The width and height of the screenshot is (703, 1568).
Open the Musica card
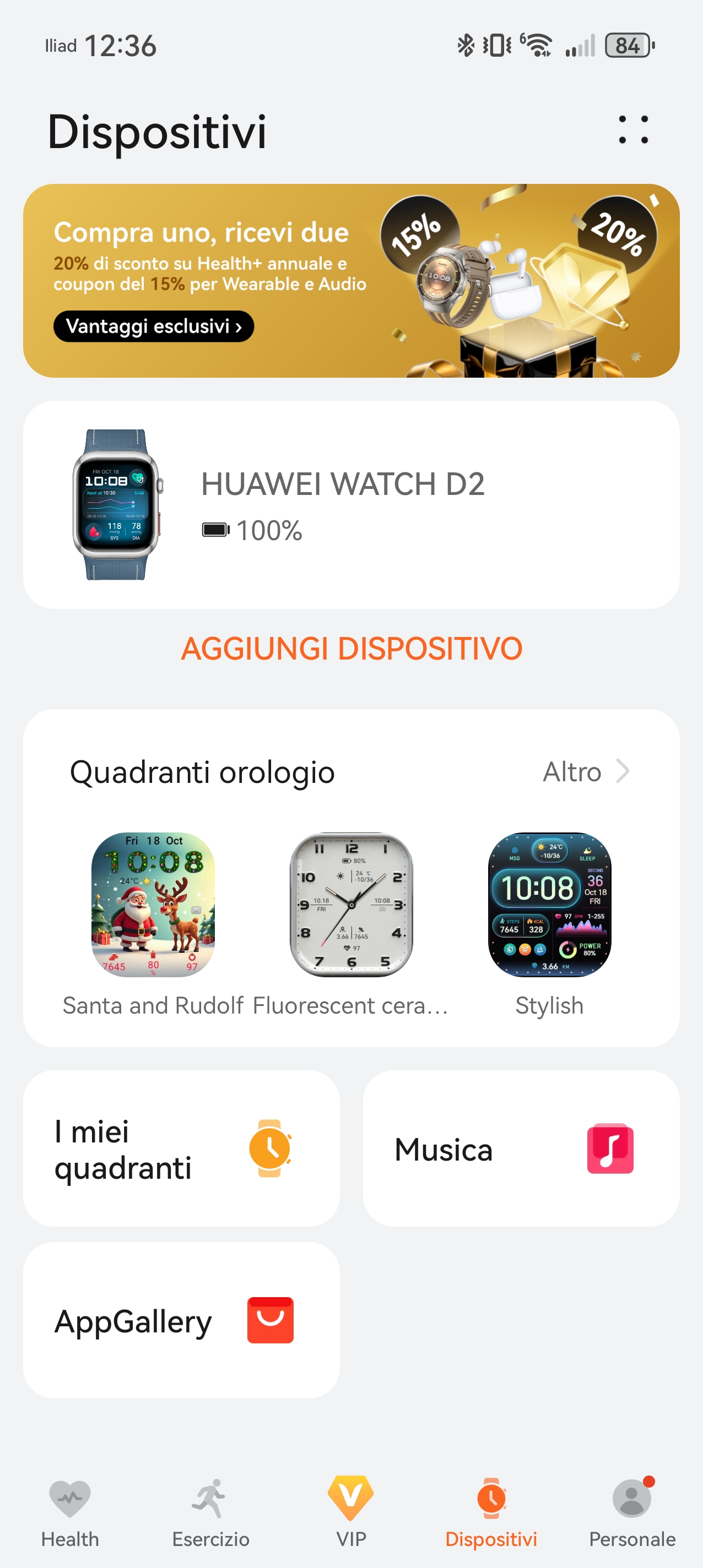tap(521, 1148)
